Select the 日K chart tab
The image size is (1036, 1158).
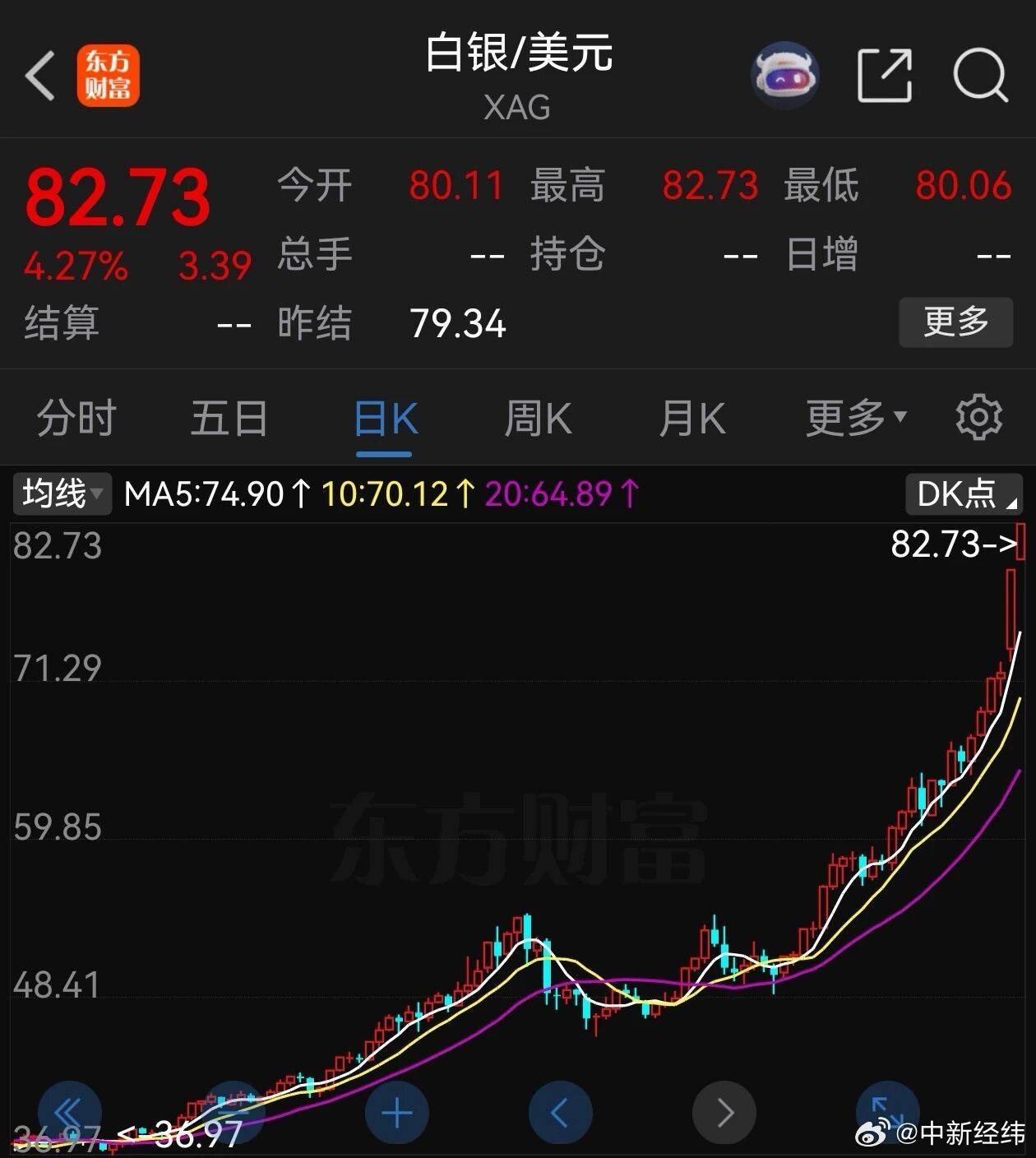[385, 419]
